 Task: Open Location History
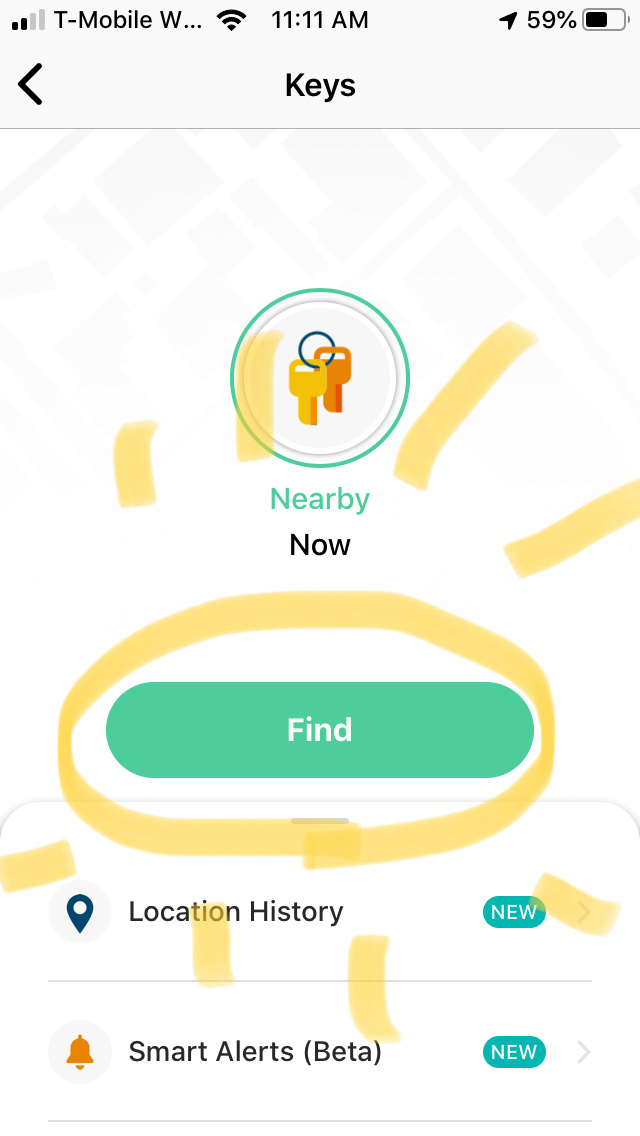click(320, 912)
